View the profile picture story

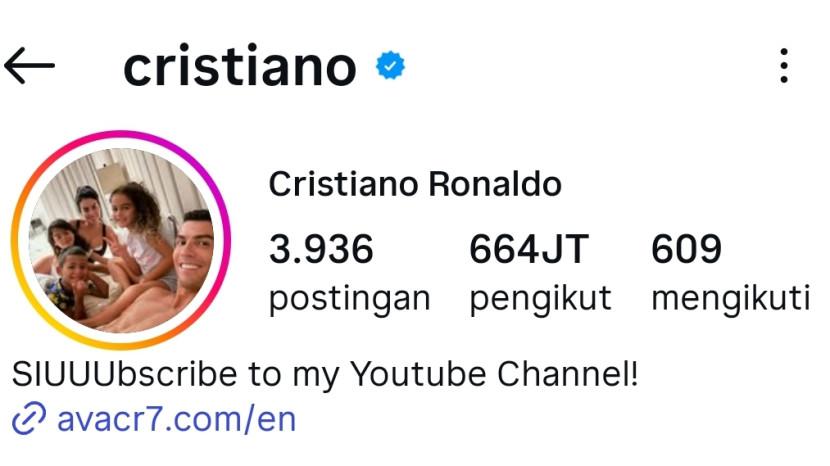pyautogui.click(x=120, y=240)
